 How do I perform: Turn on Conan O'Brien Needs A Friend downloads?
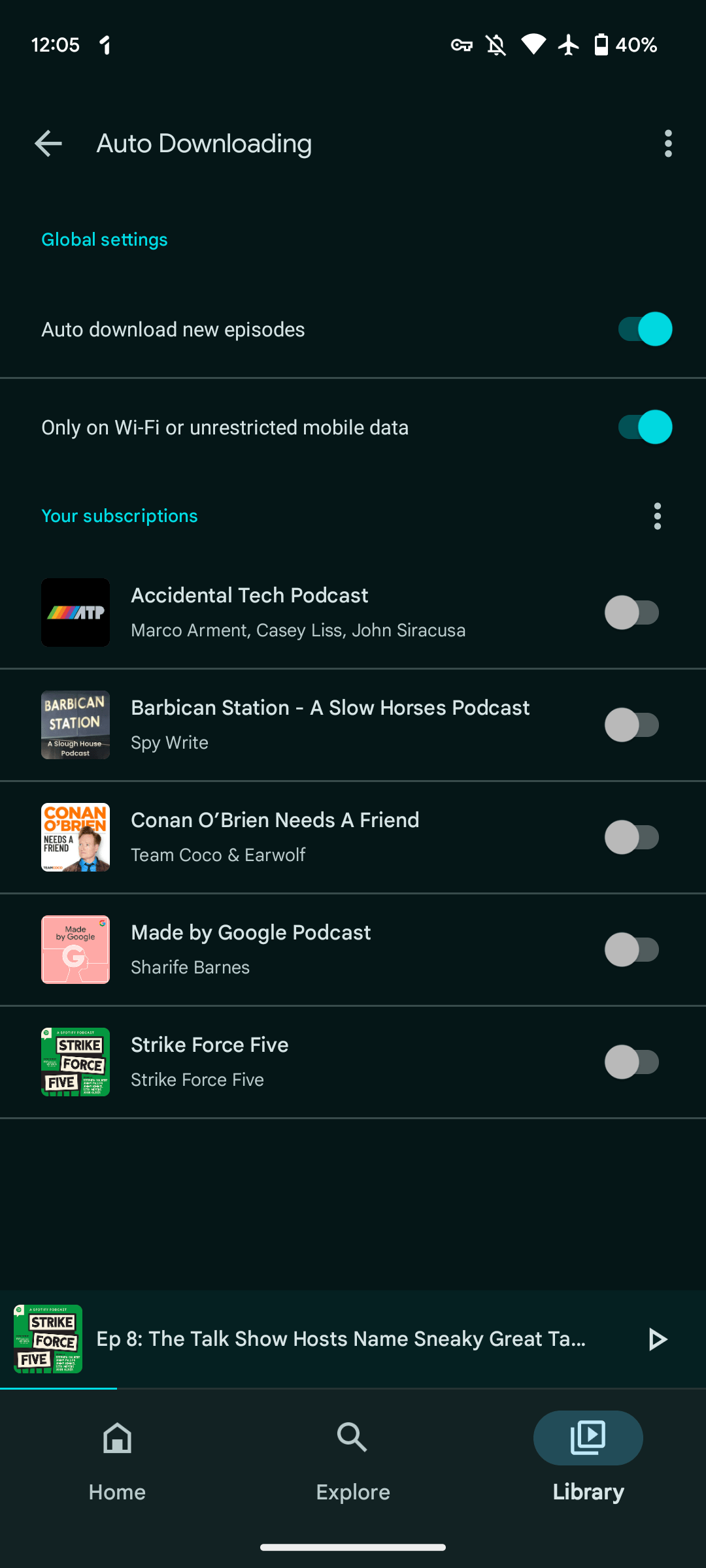click(631, 838)
